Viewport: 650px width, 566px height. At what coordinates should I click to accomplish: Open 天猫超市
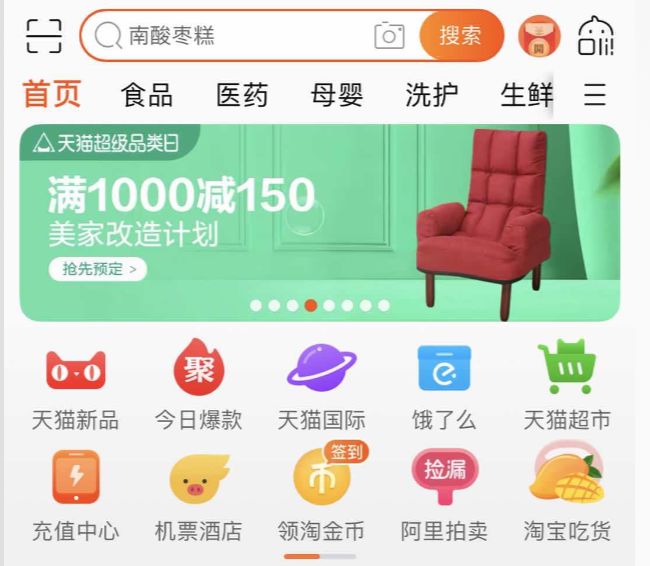567,385
